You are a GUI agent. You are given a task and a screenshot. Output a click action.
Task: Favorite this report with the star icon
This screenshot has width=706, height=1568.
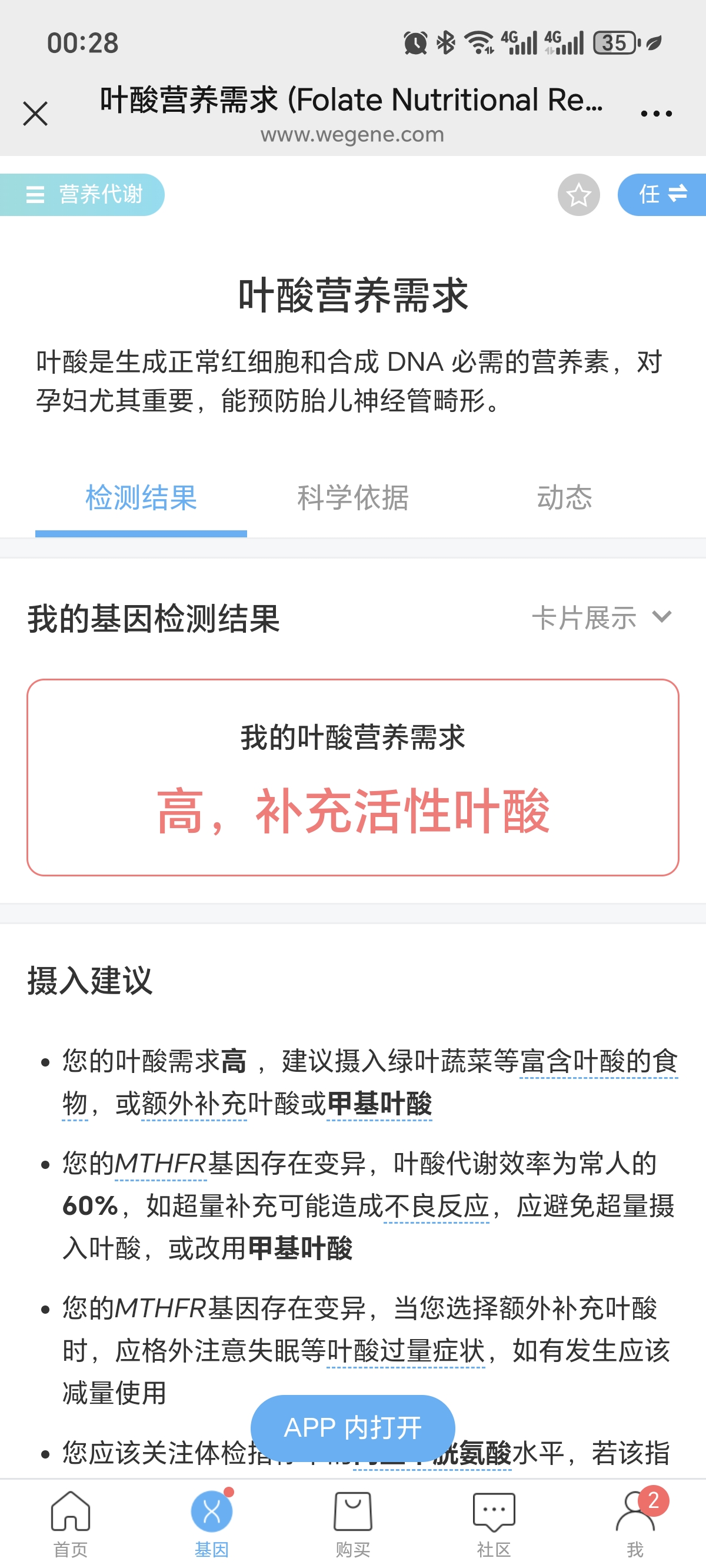point(578,195)
